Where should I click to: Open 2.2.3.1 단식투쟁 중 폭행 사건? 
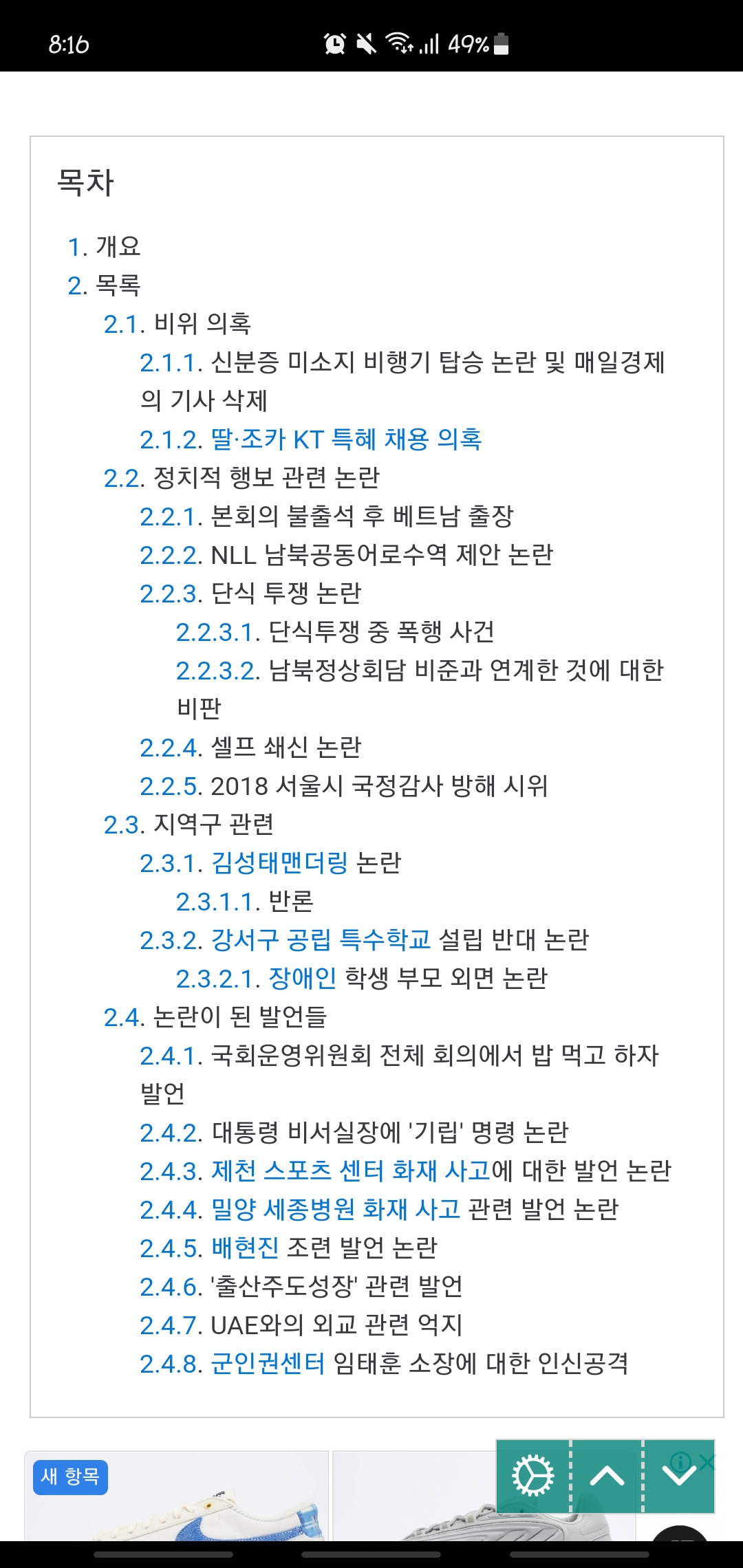335,631
